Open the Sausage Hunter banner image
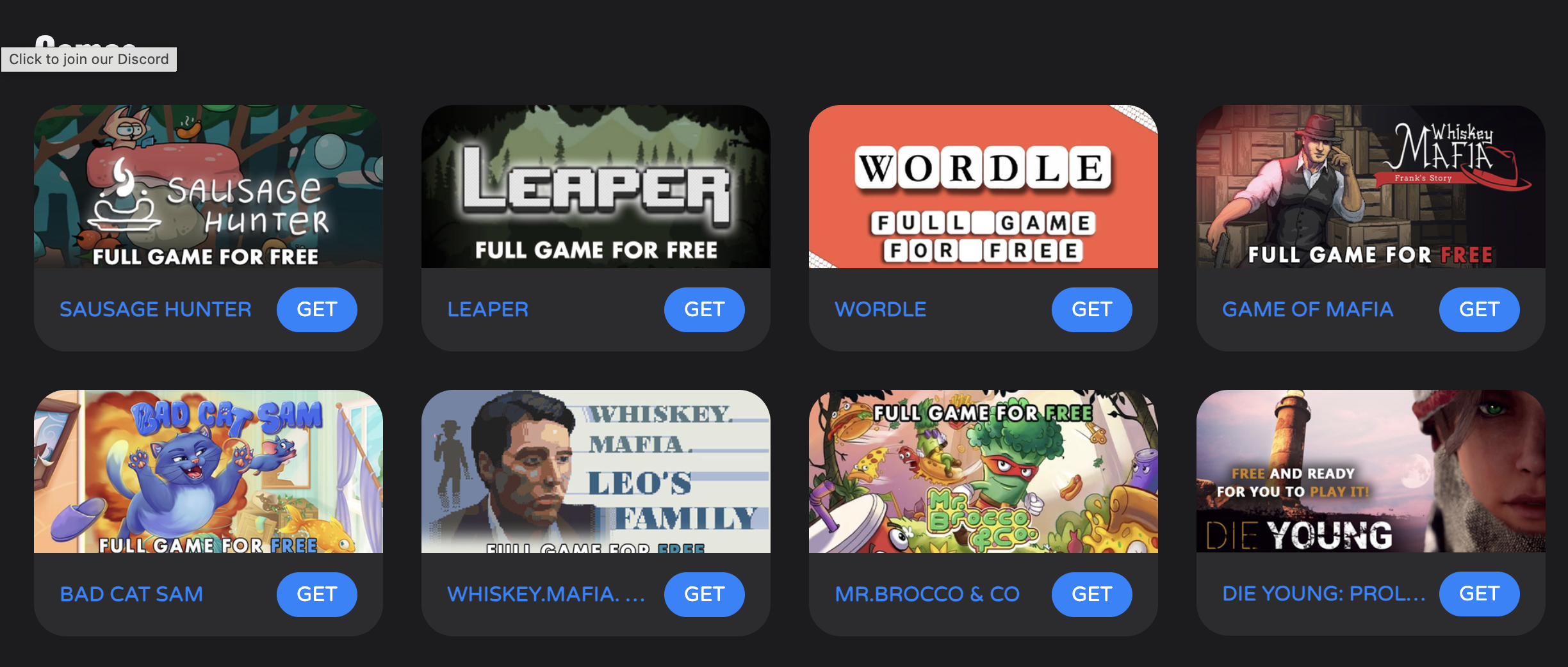The image size is (1568, 667). pyautogui.click(x=208, y=187)
